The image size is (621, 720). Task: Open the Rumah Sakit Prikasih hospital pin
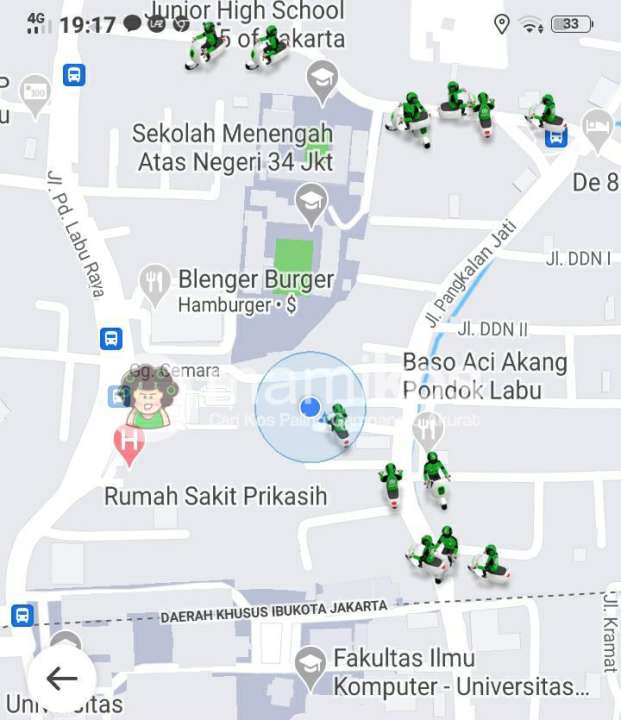point(128,442)
